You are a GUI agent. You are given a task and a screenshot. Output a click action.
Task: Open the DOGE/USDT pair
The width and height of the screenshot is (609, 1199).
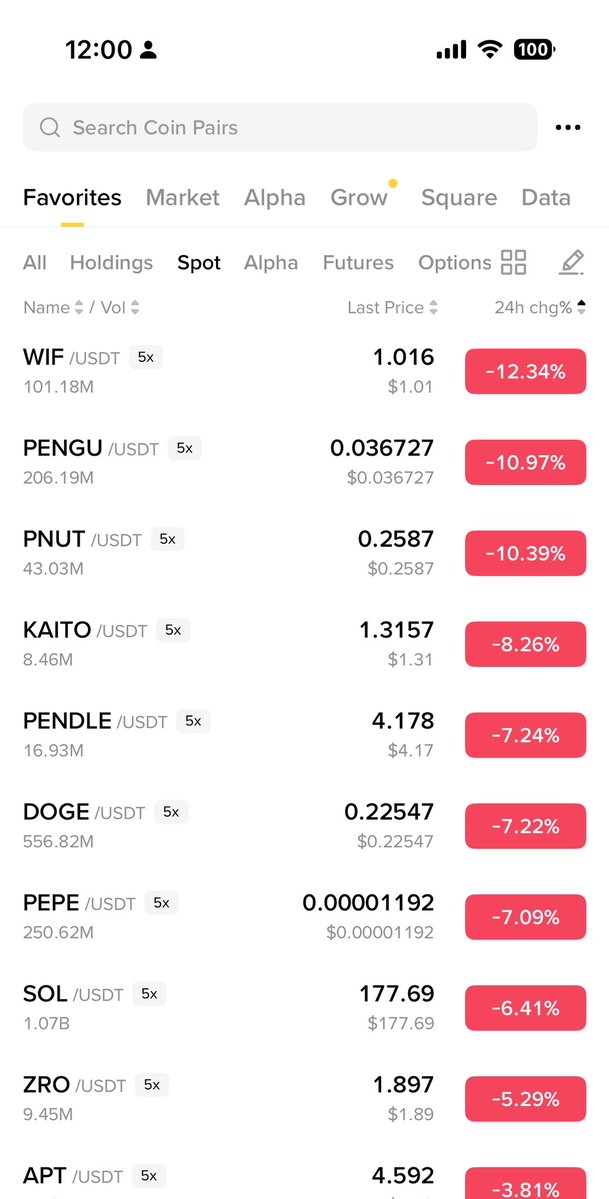click(x=304, y=826)
